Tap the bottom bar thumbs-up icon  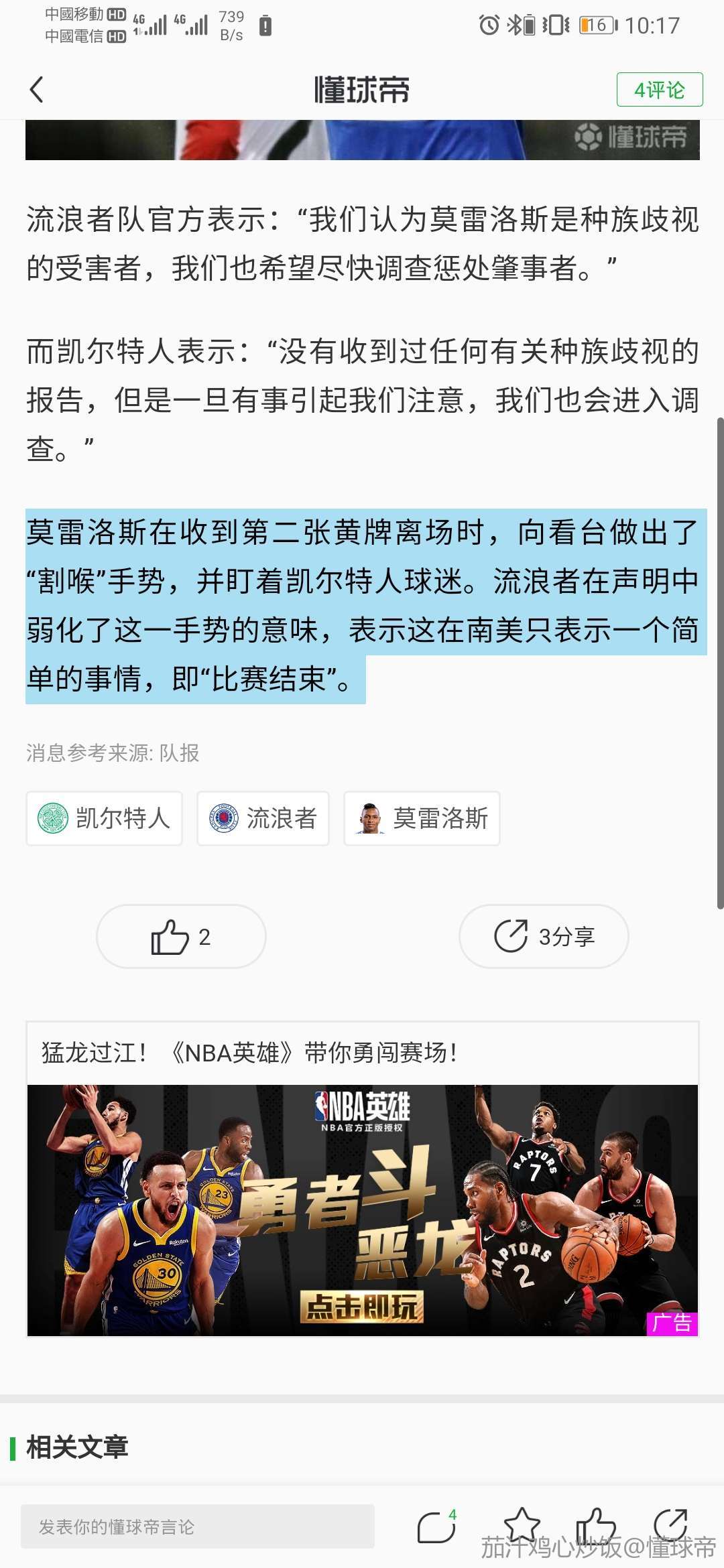pos(596,1524)
